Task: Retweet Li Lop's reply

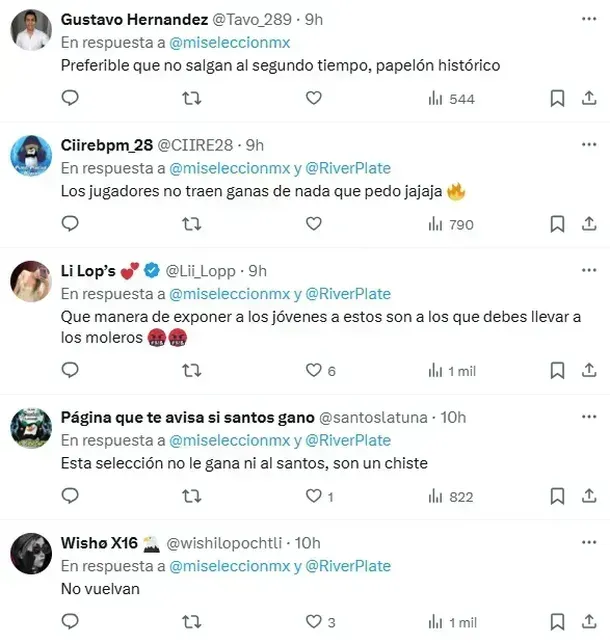Action: (191, 370)
